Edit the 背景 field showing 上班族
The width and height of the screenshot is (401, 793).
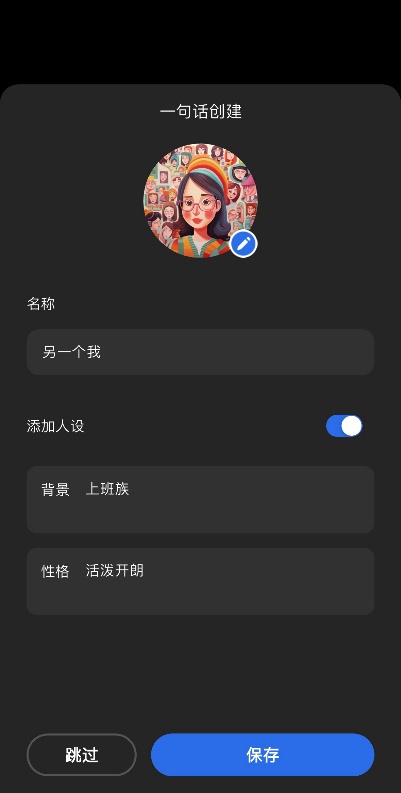(200, 500)
